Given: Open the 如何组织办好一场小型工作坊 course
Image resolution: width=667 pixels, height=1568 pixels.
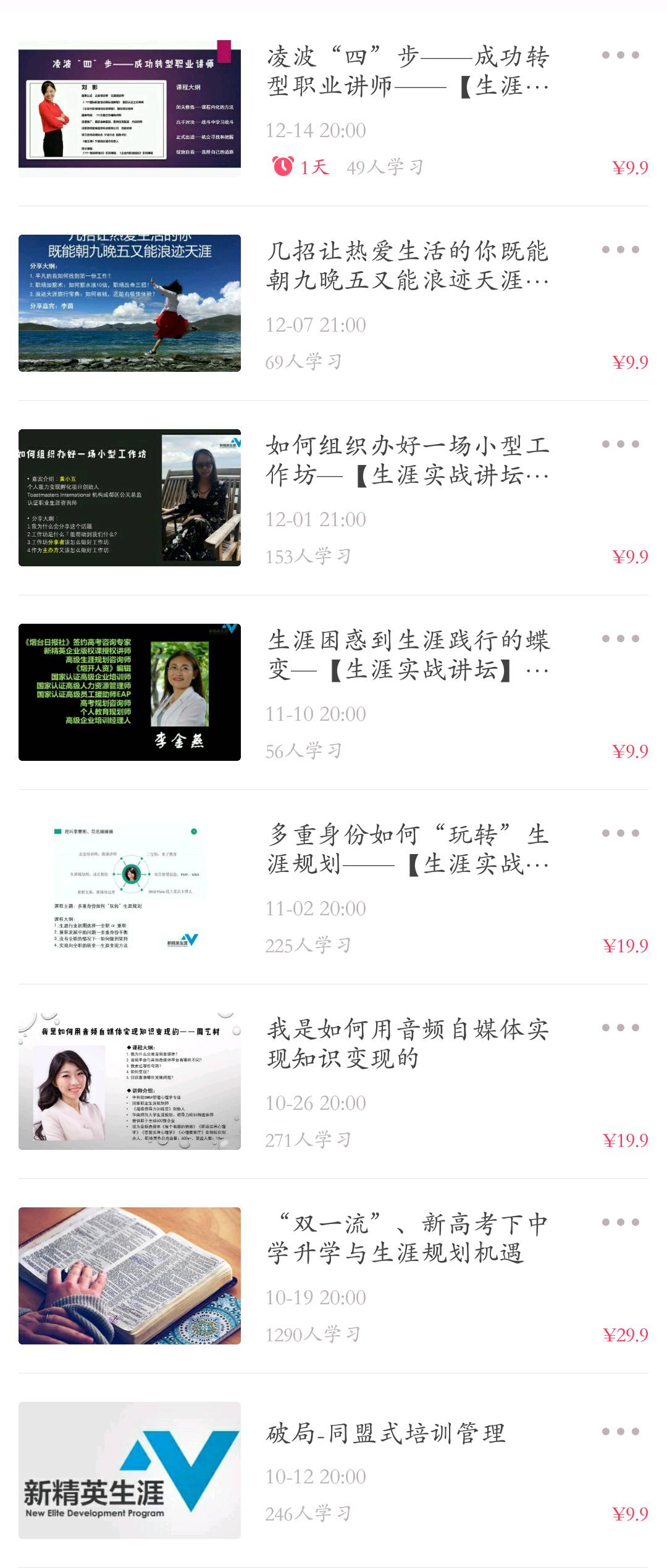Looking at the screenshot, I should (x=408, y=460).
